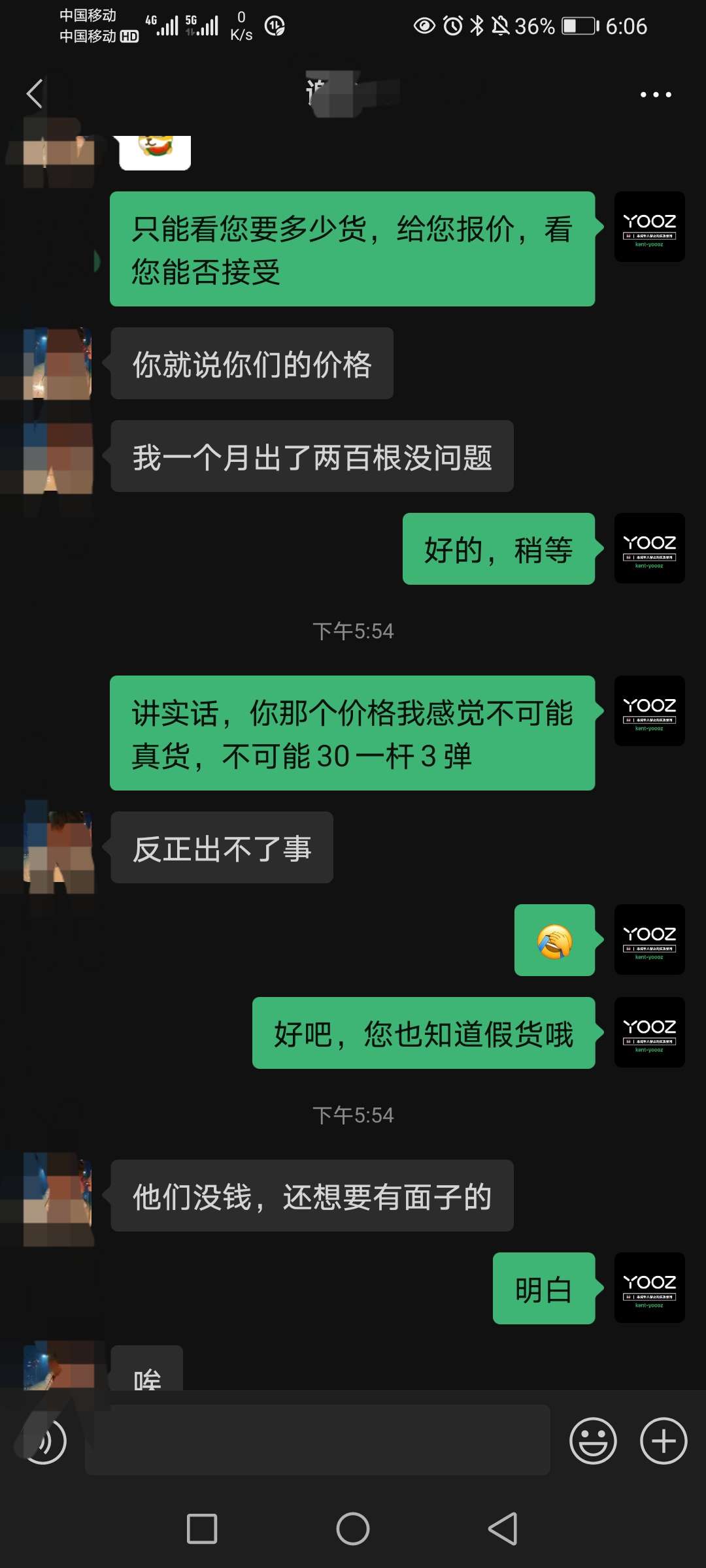Viewport: 706px width, 1568px height.
Task: Tap the battery indicator in status bar
Action: [x=578, y=27]
